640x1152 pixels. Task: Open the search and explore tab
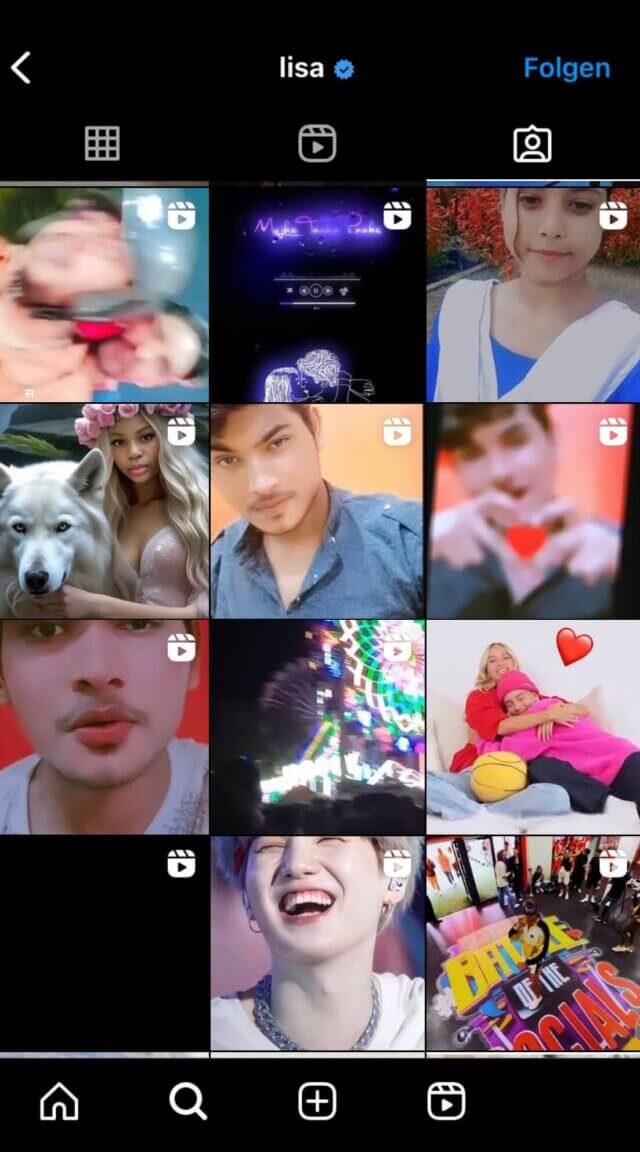[x=188, y=1101]
